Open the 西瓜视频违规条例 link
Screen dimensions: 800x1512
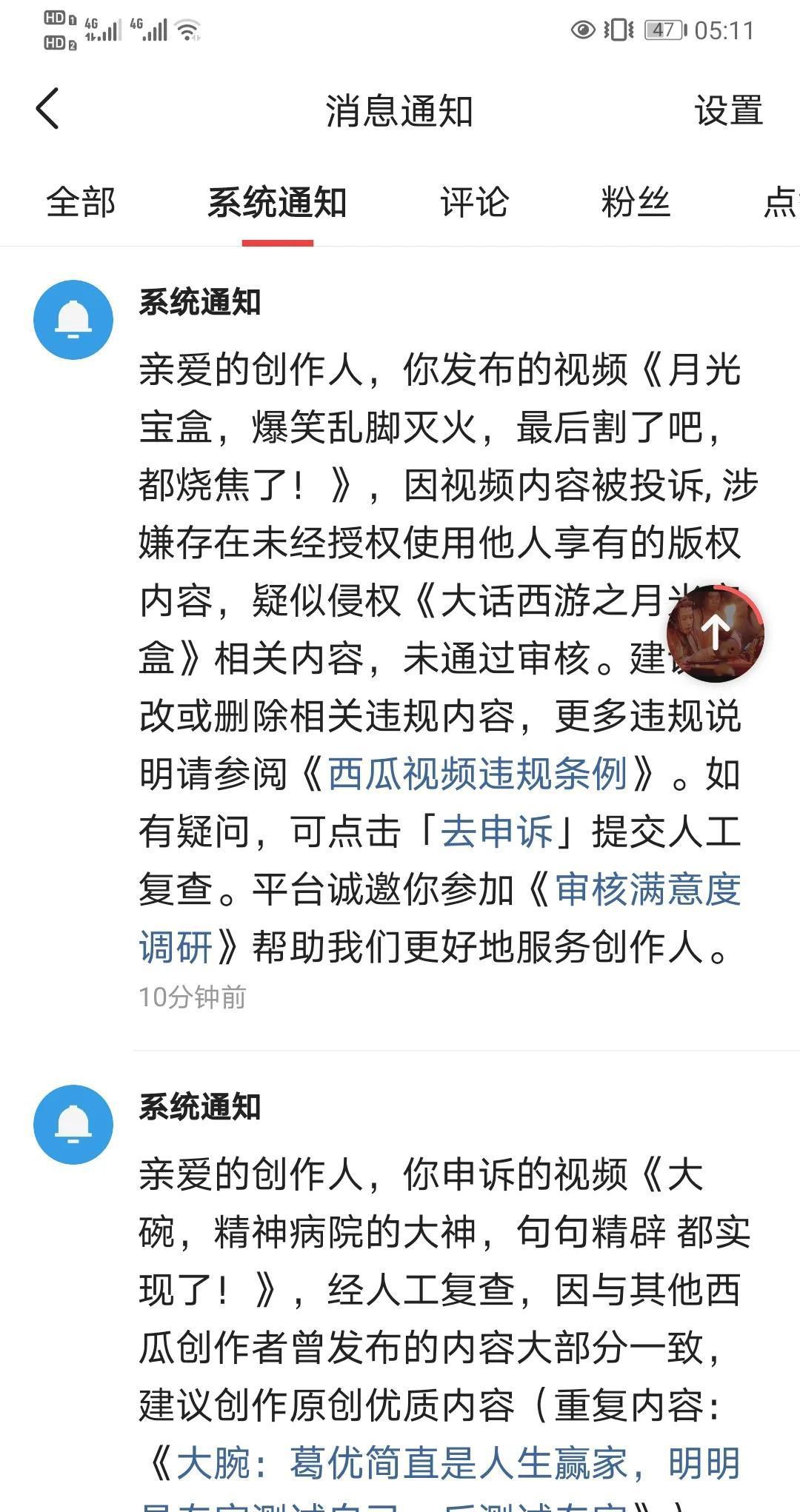477,774
